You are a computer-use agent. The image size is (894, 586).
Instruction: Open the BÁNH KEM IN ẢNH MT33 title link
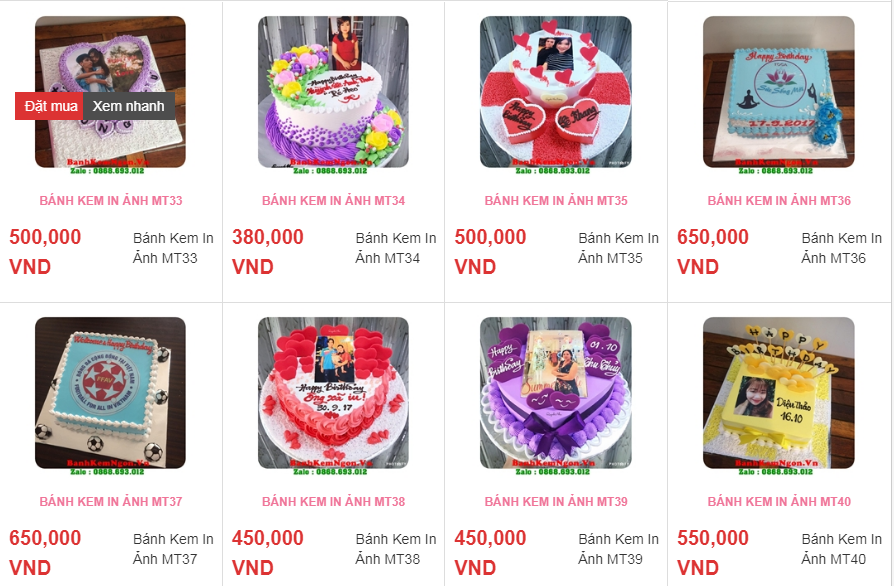[x=111, y=201]
